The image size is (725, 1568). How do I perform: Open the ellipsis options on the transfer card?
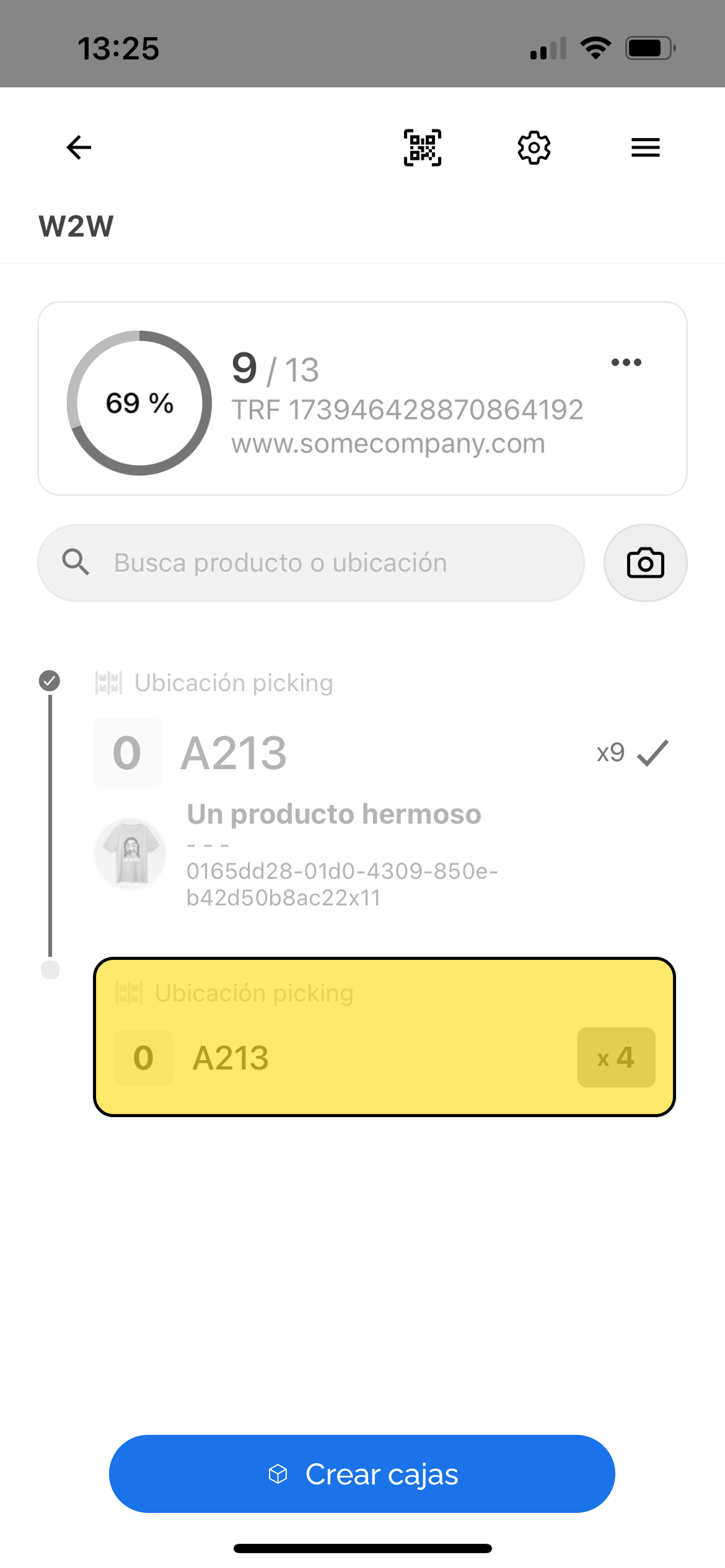click(x=626, y=362)
